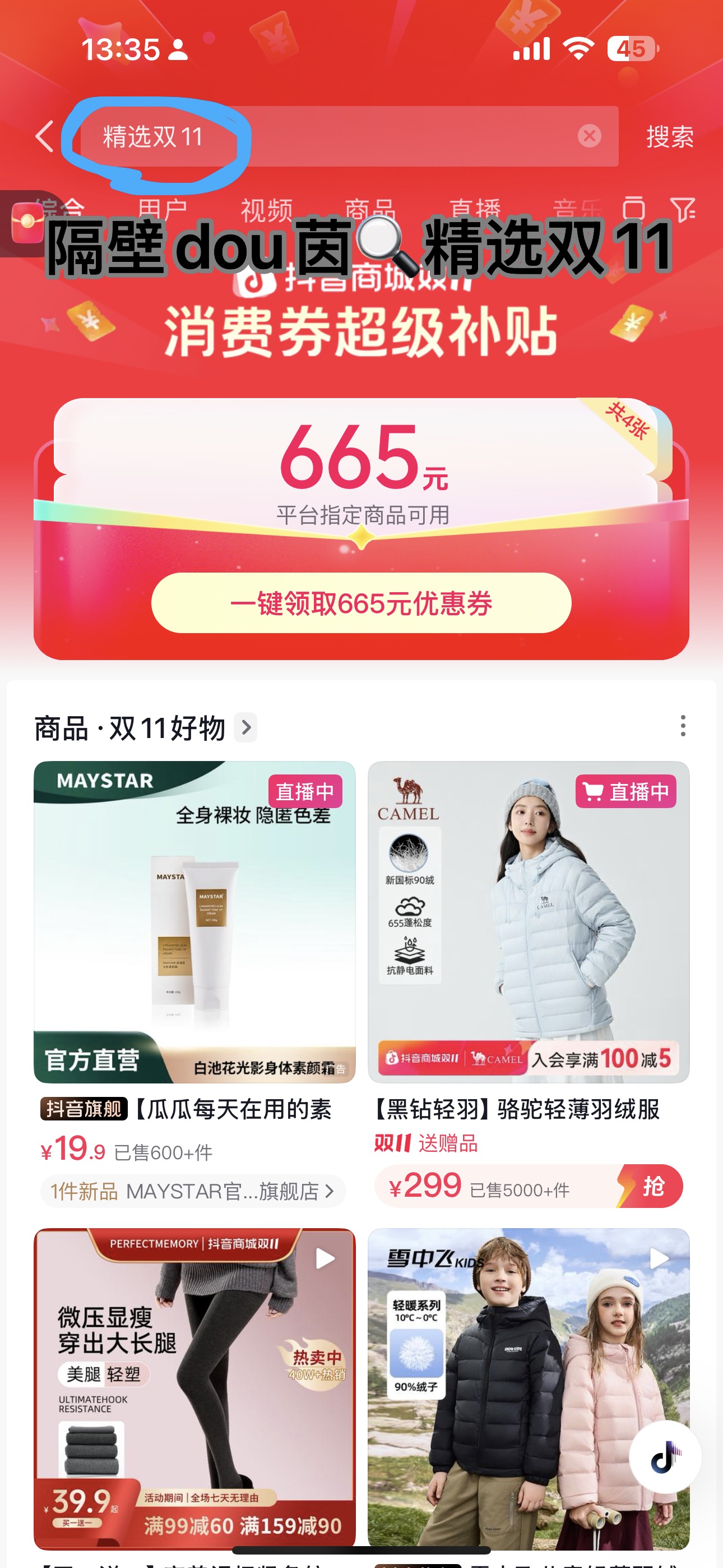Open the CAMEL 骆驼轻薄羽绒服 product card
Image resolution: width=723 pixels, height=1568 pixels.
coord(529,921)
